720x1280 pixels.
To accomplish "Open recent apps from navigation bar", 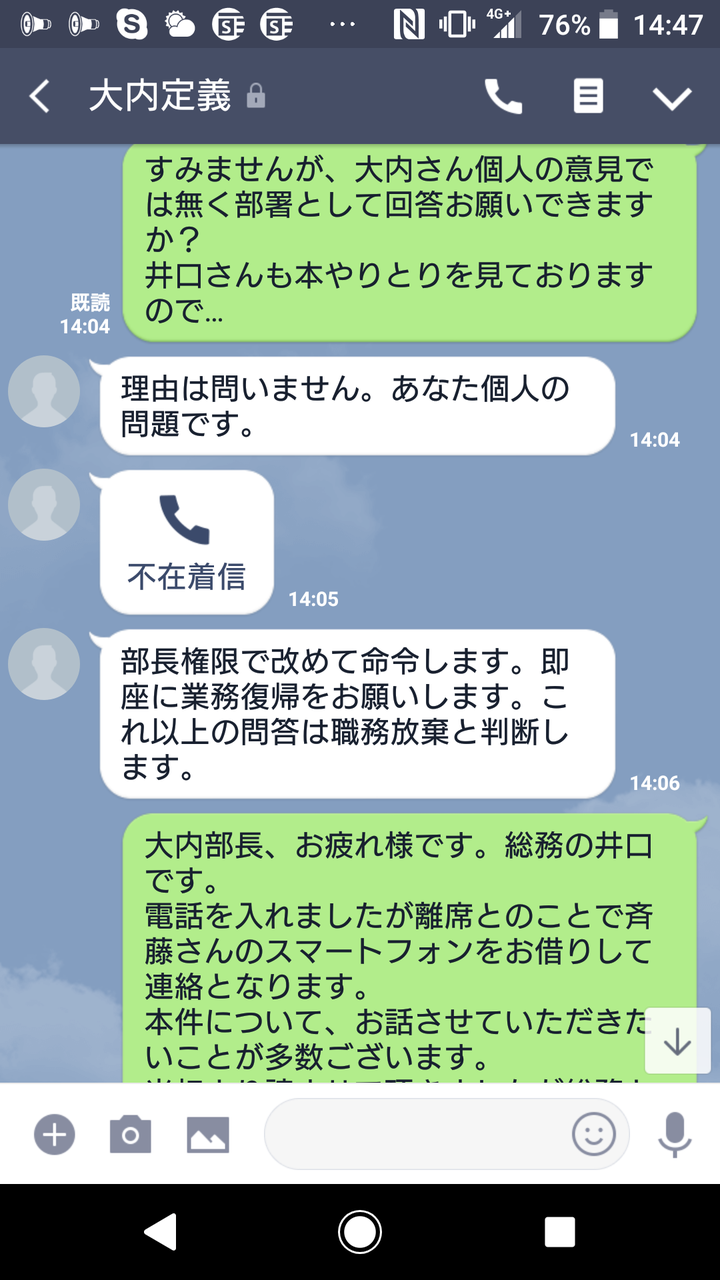I will coord(560,1232).
